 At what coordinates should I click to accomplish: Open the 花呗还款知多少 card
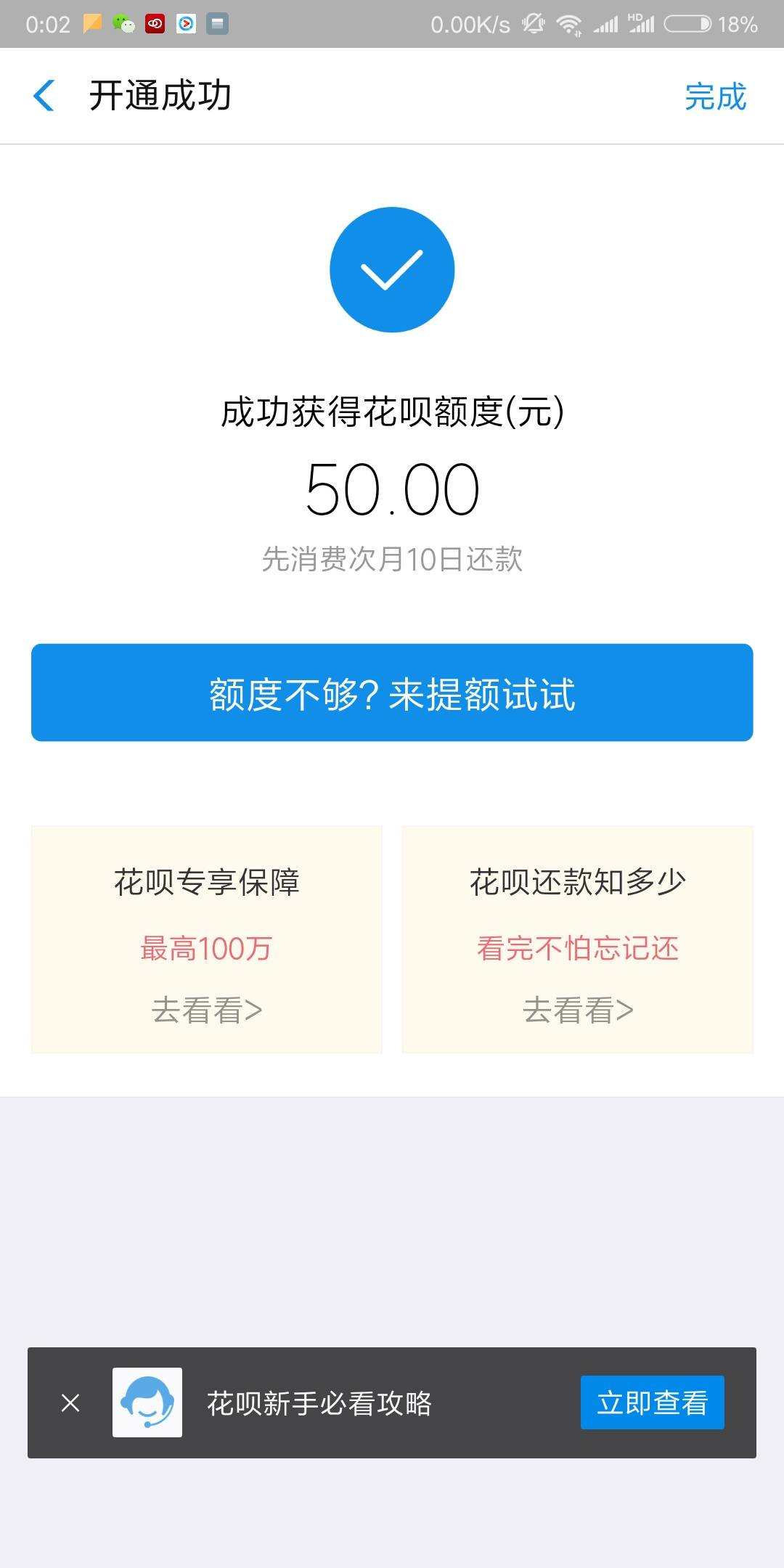578,939
